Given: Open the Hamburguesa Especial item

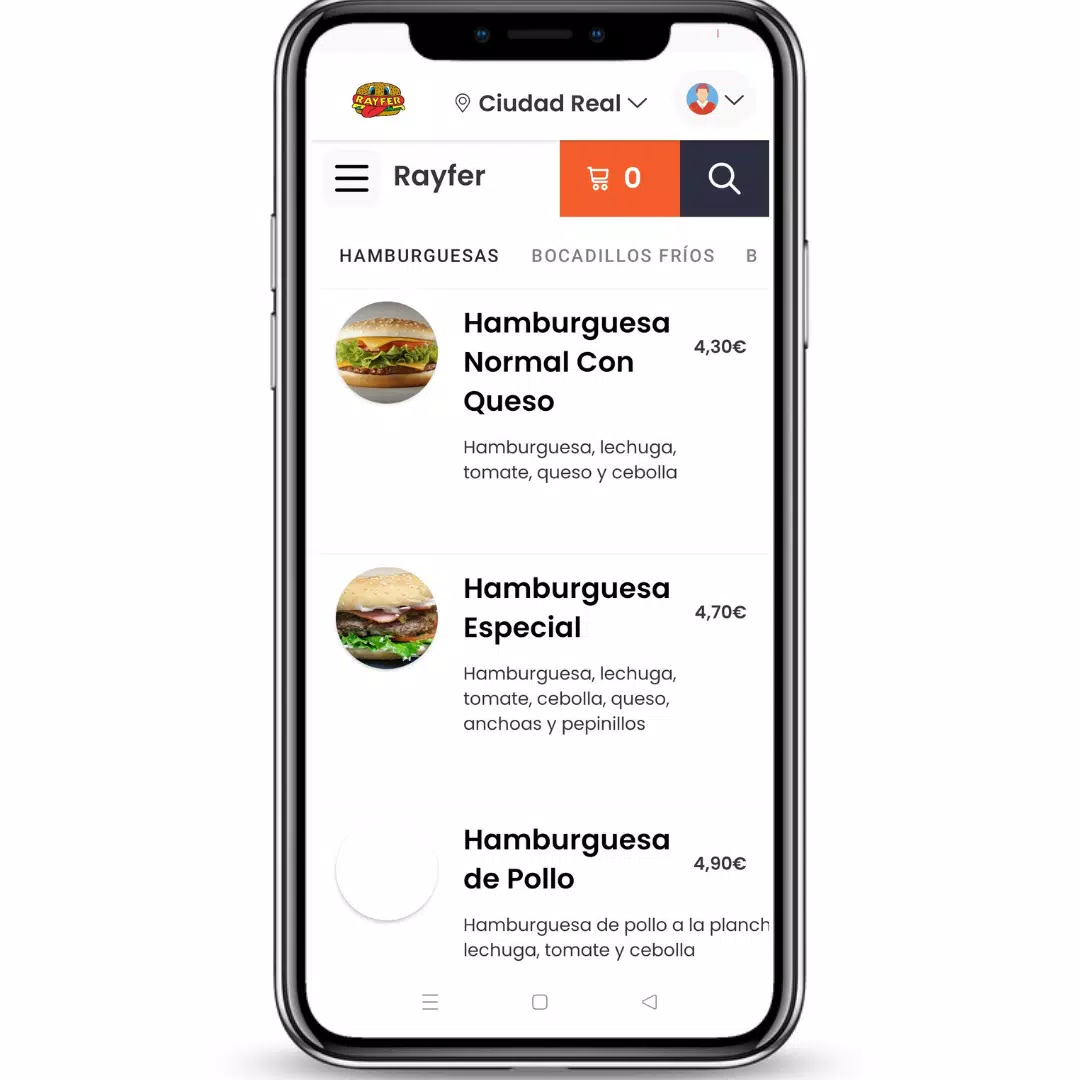Looking at the screenshot, I should pyautogui.click(x=566, y=608).
